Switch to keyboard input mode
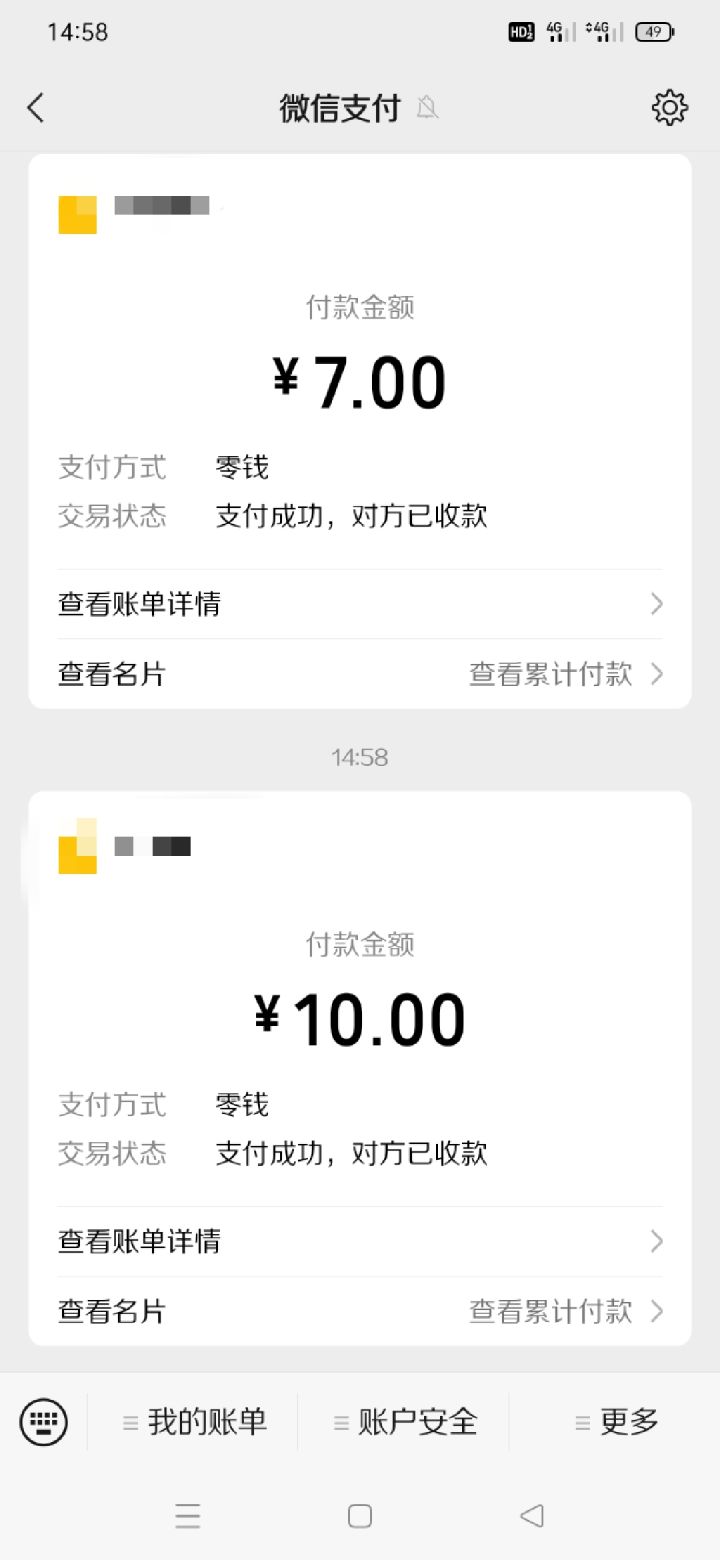 (x=44, y=1421)
